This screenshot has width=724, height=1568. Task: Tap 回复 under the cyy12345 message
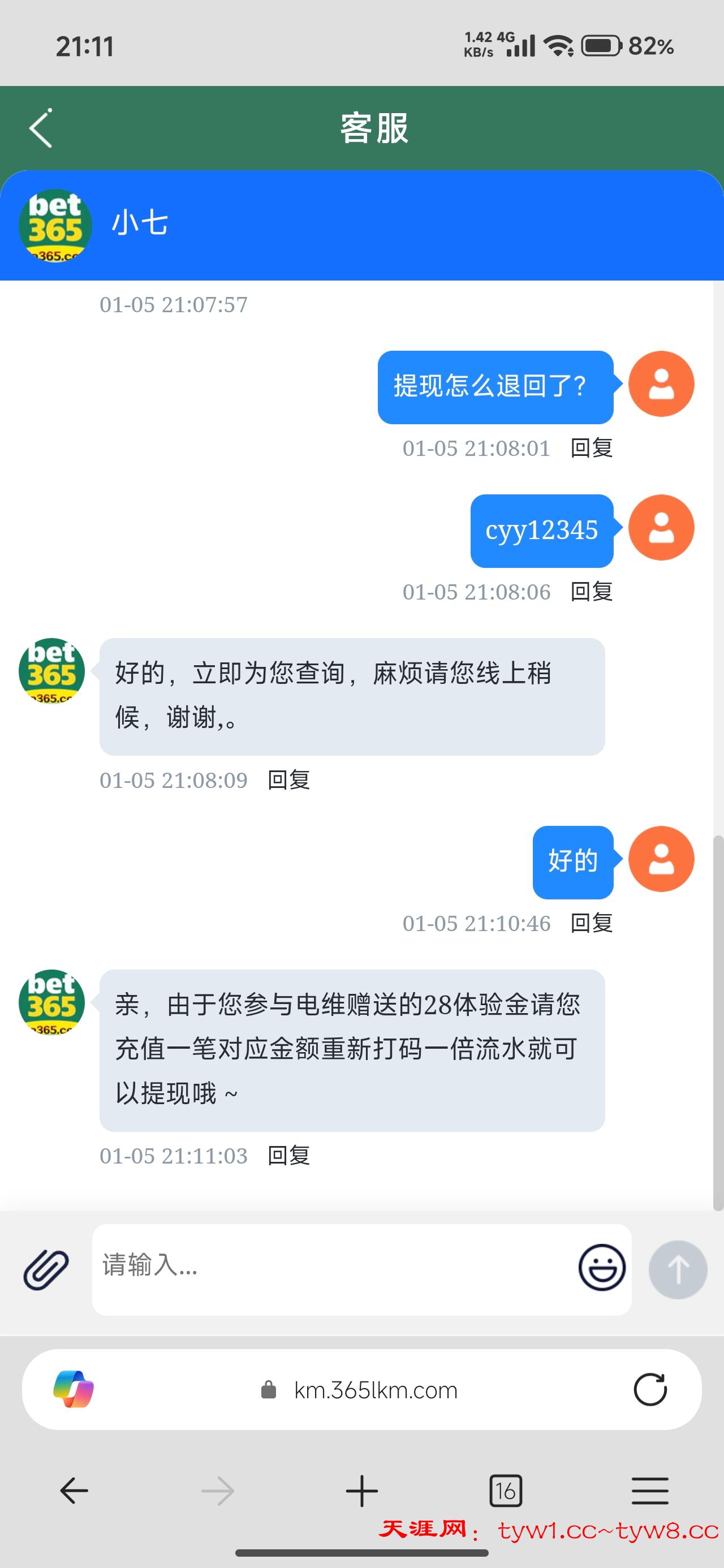pyautogui.click(x=591, y=592)
